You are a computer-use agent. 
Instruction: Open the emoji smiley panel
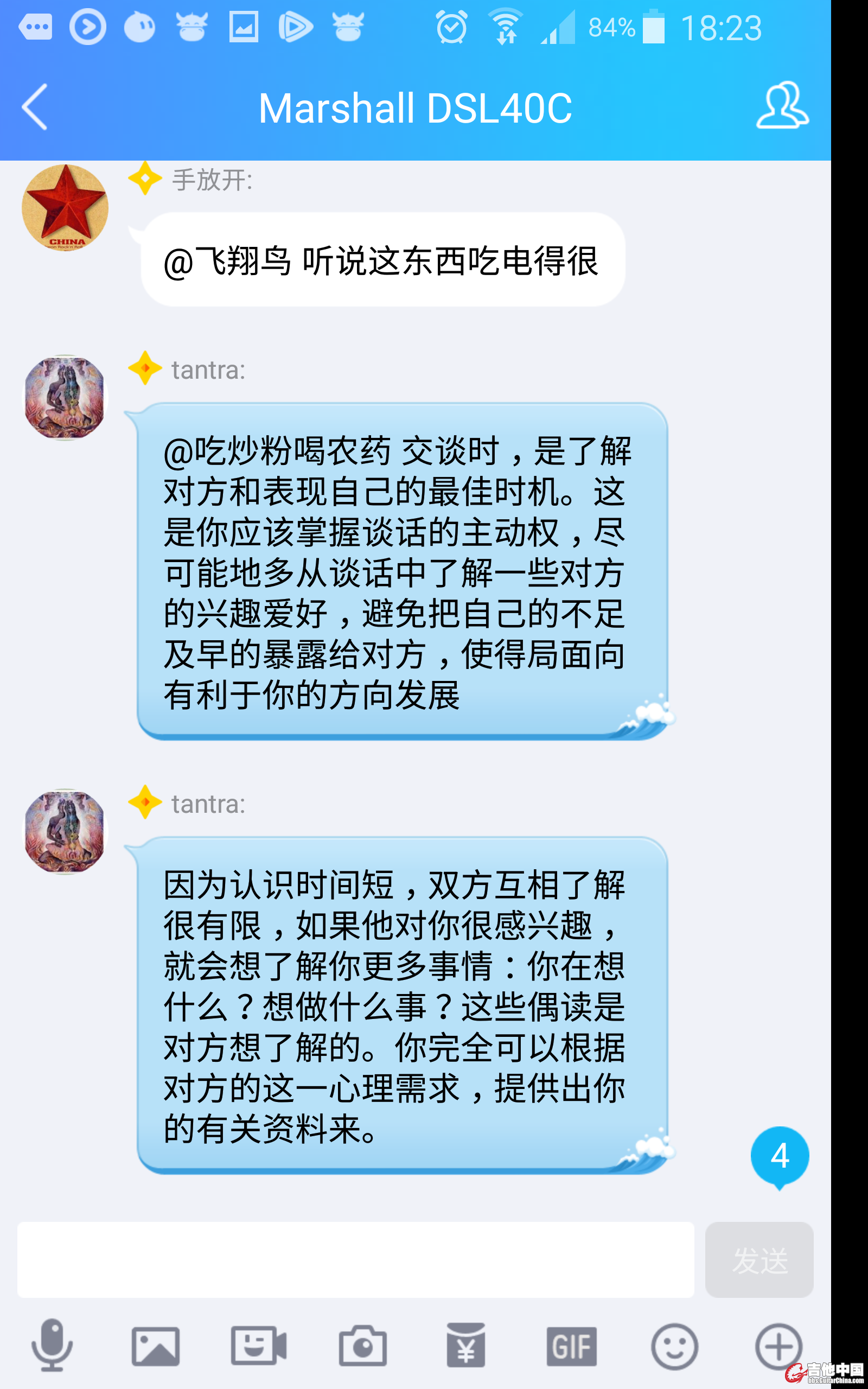coord(674,1346)
